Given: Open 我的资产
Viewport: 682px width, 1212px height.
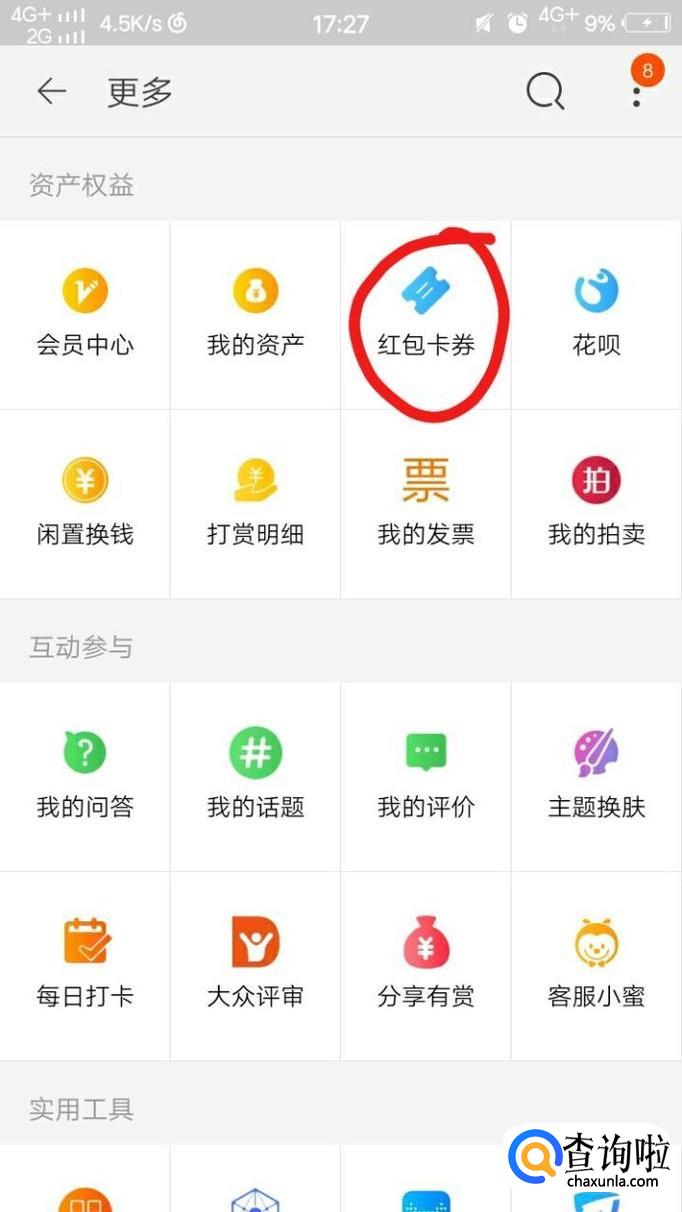Looking at the screenshot, I should click(255, 314).
